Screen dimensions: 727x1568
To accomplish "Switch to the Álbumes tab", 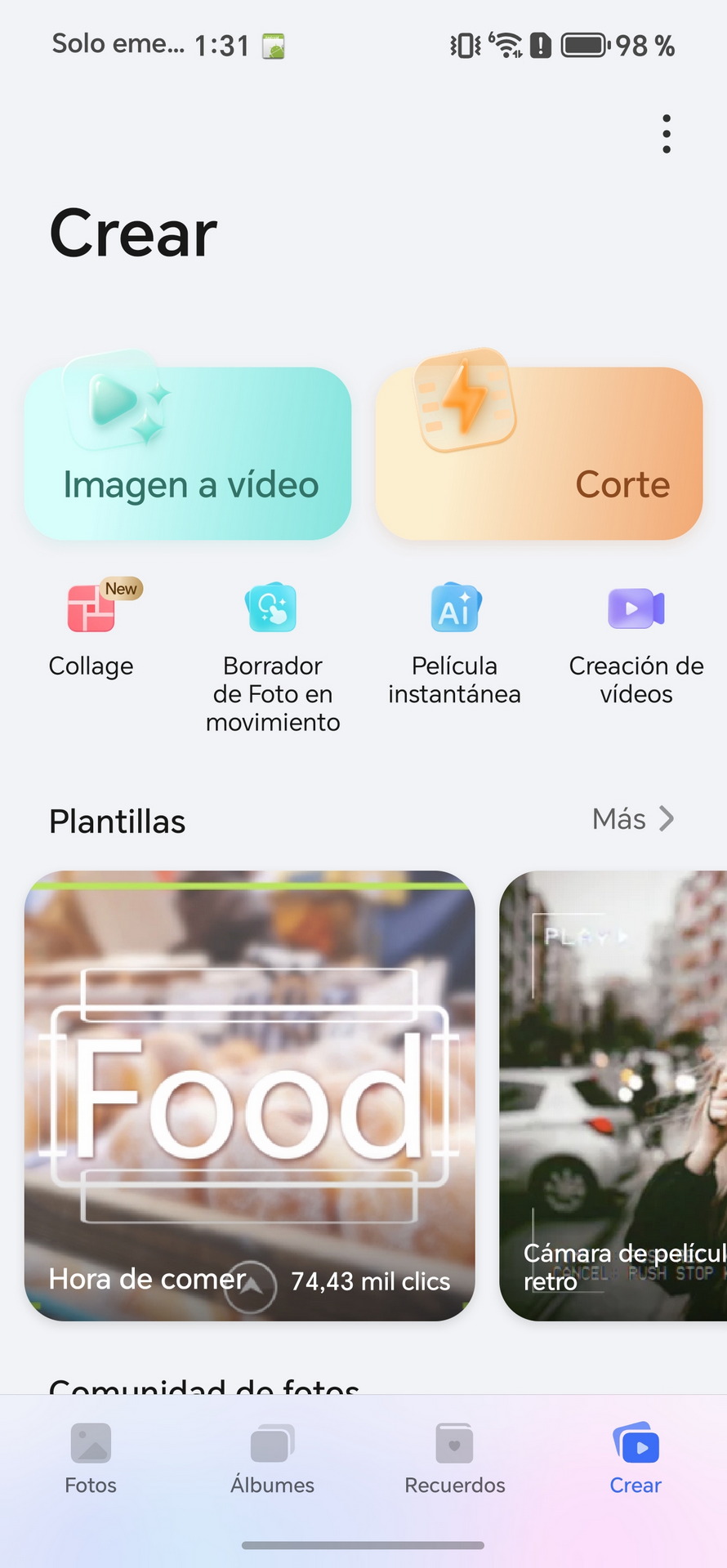I will 272,1459.
